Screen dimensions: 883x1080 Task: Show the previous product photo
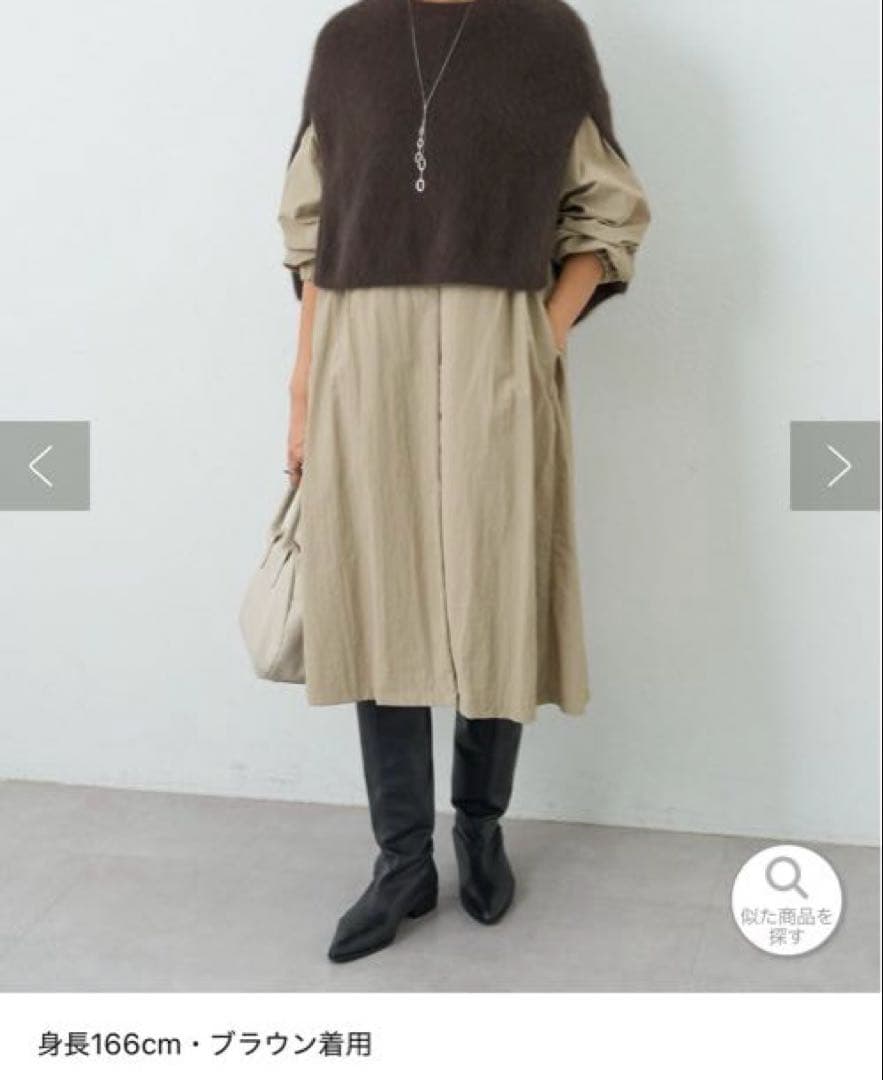[x=43, y=466]
